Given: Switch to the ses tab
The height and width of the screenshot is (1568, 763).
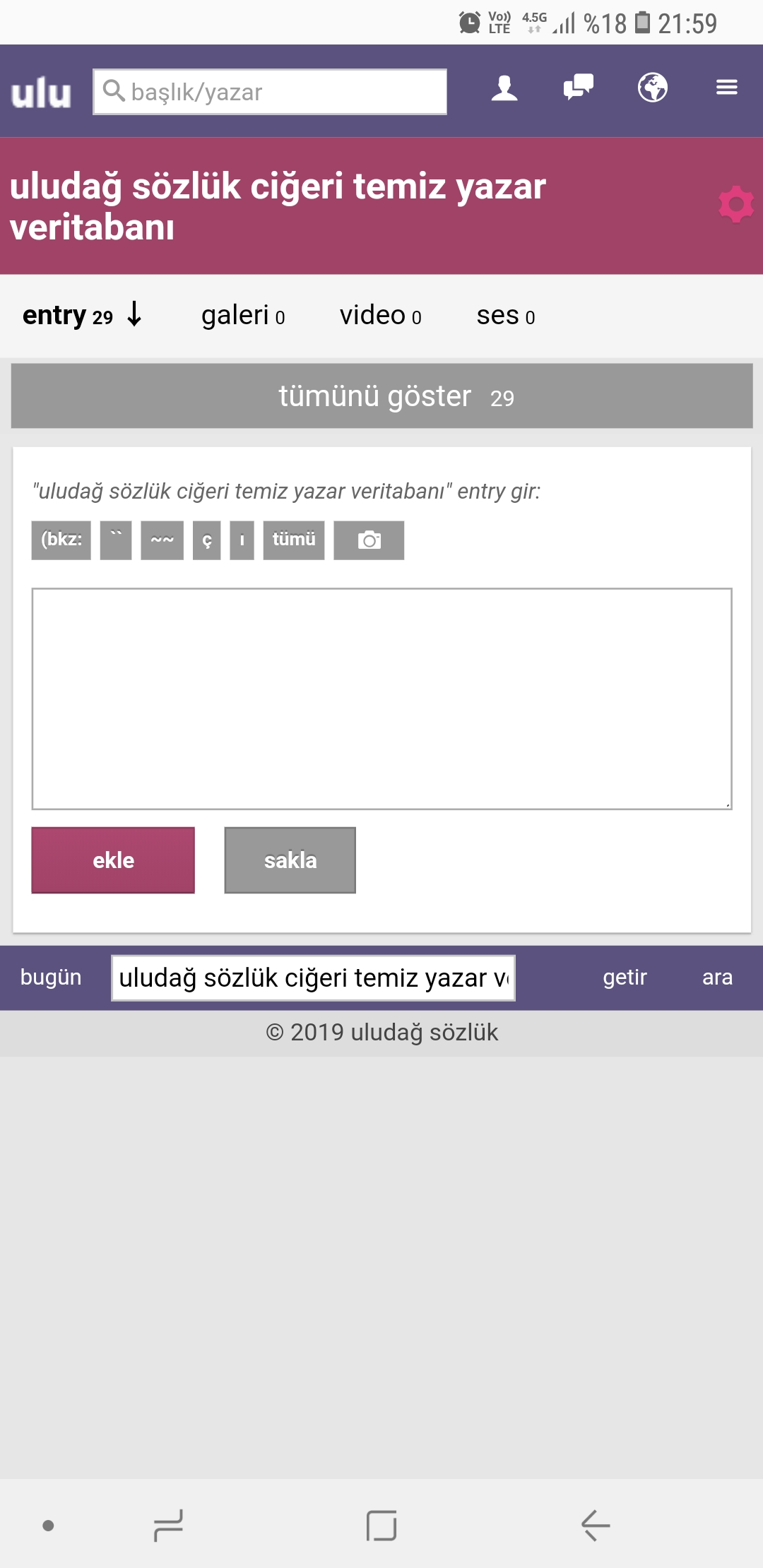Looking at the screenshot, I should pos(506,316).
